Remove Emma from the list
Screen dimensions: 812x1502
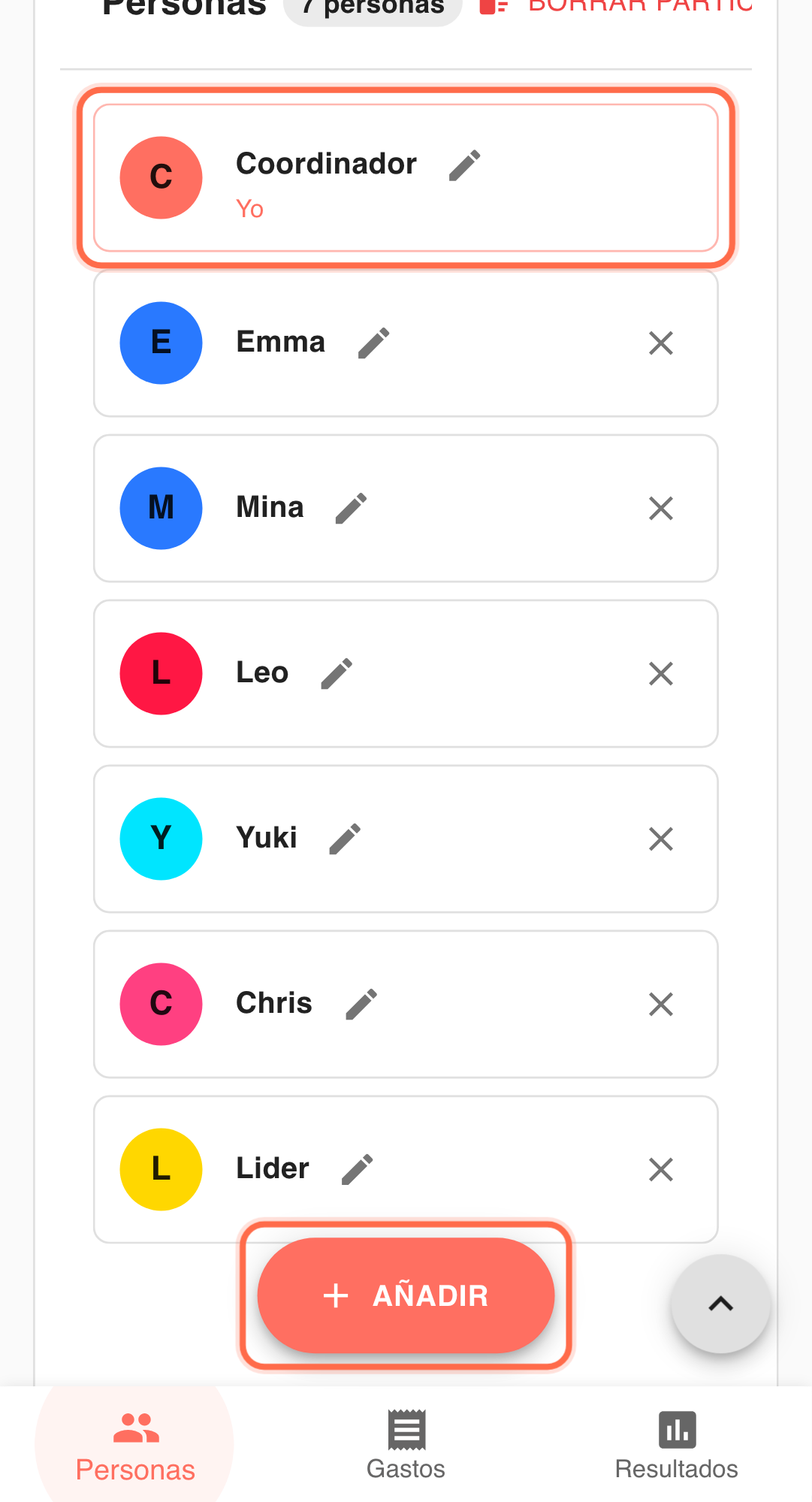[x=661, y=343]
